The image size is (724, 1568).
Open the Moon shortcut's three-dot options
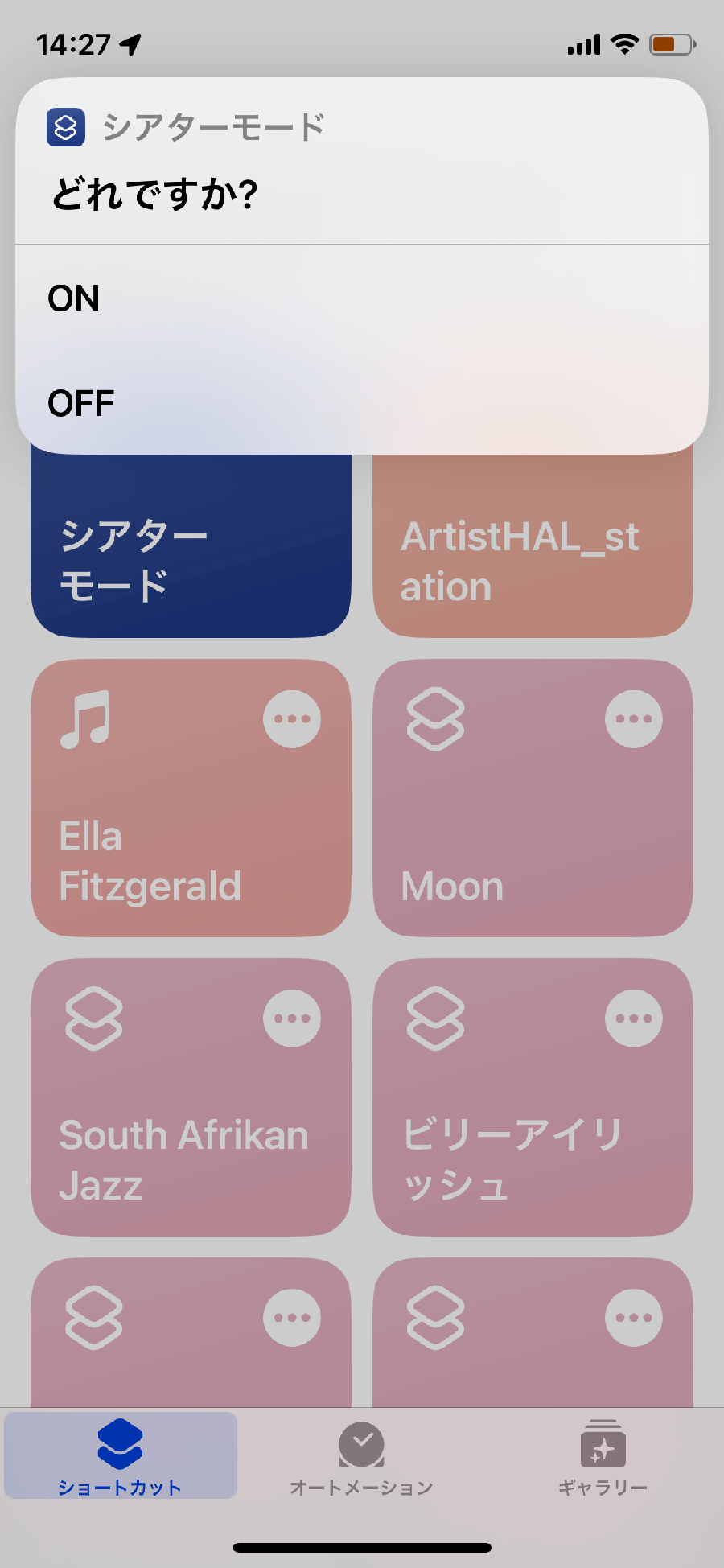pos(634,719)
